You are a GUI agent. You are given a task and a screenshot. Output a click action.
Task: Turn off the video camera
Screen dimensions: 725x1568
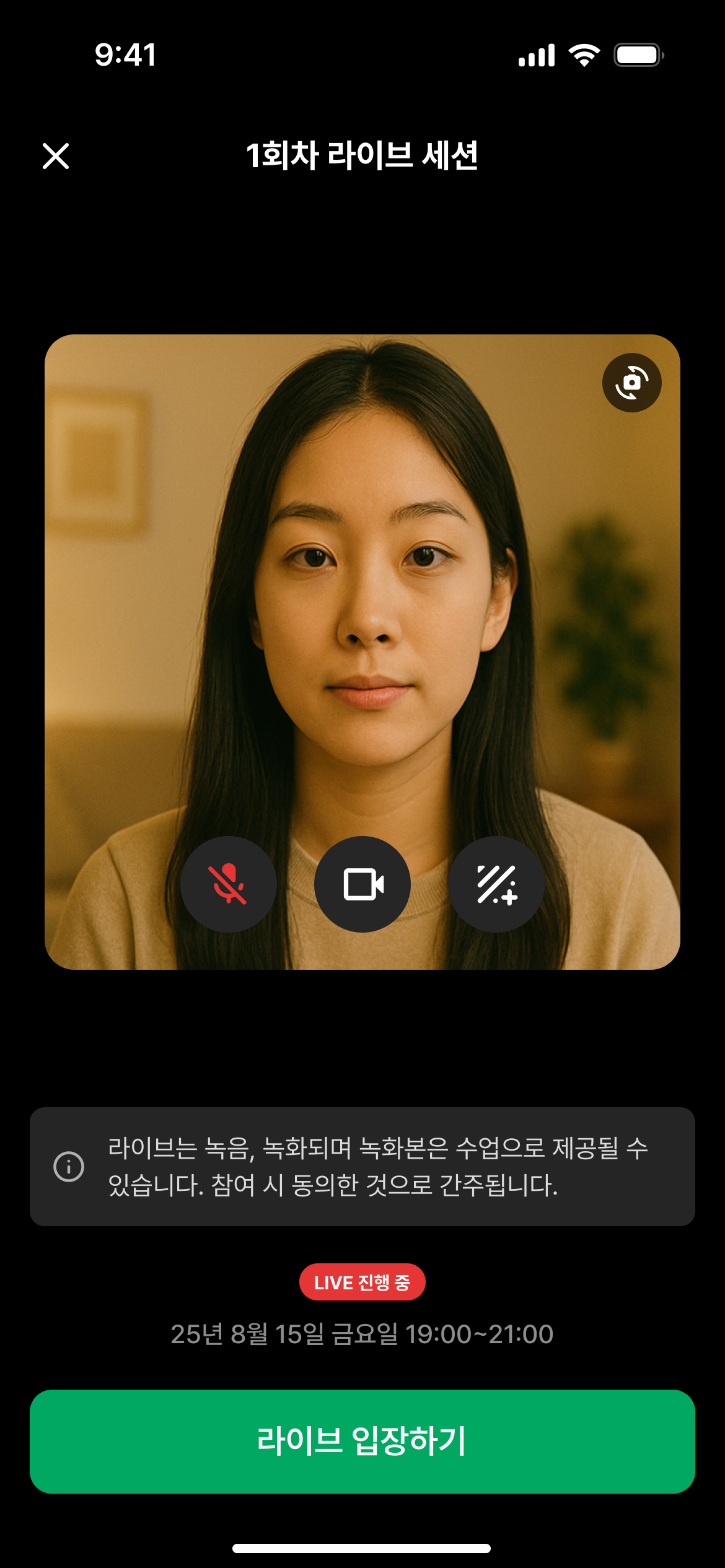point(362,884)
